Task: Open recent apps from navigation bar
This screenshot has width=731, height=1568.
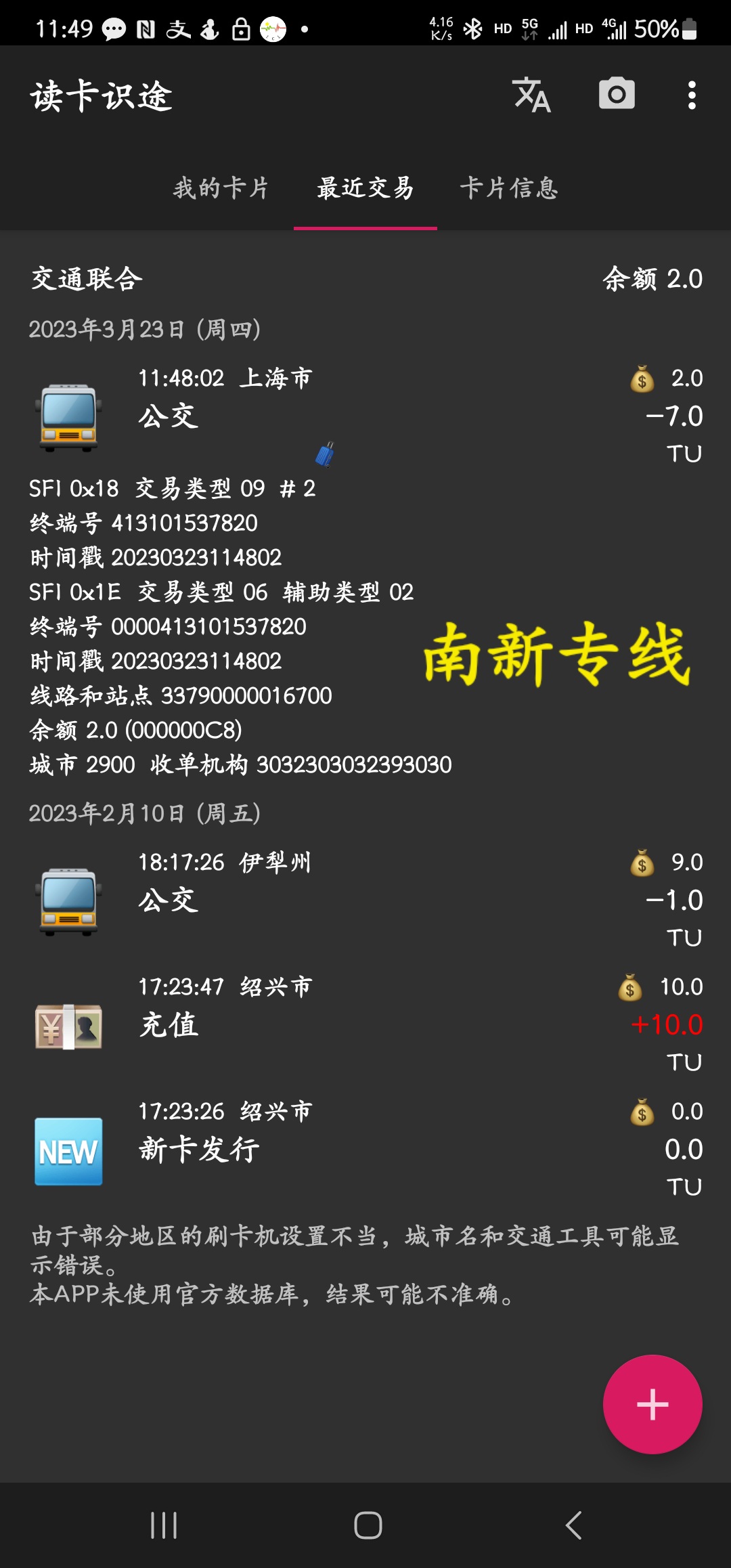Action: (x=164, y=1525)
